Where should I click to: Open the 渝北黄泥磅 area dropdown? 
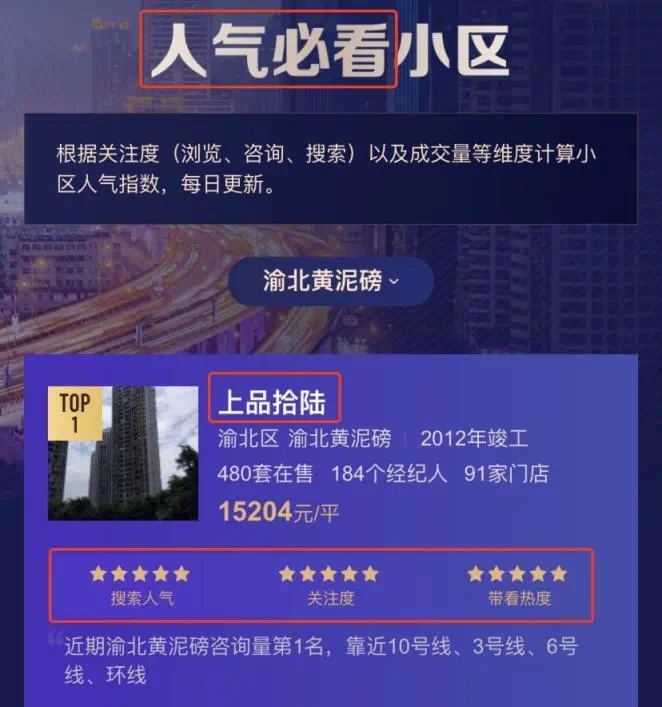pyautogui.click(x=330, y=281)
